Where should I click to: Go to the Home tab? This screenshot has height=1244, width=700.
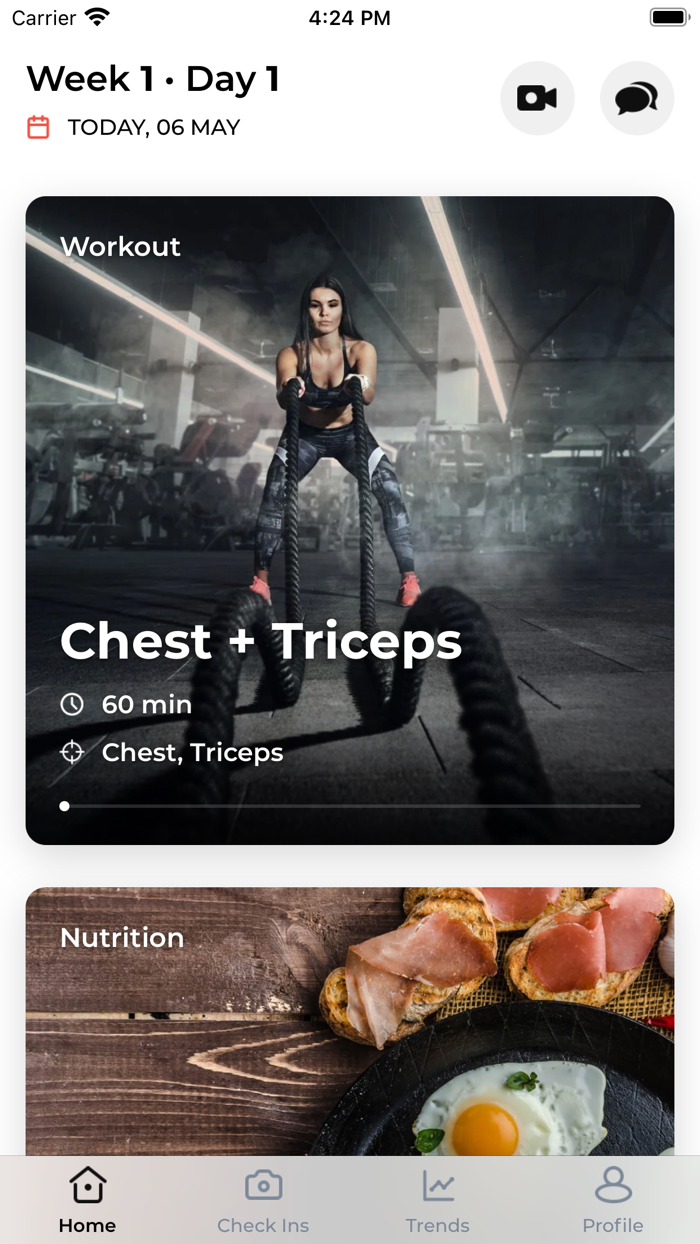click(87, 1200)
